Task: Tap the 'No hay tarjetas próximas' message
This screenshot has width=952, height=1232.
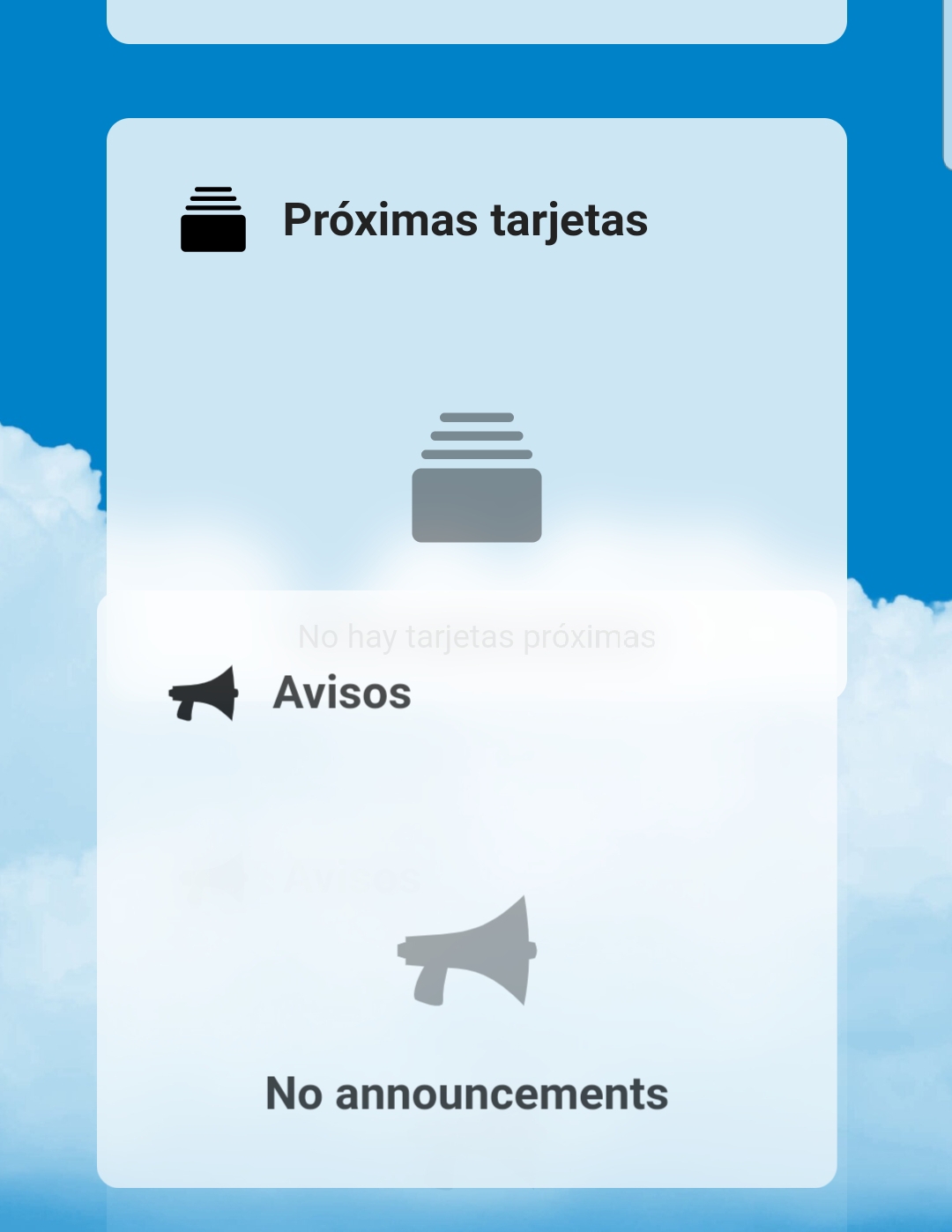Action: coord(477,635)
